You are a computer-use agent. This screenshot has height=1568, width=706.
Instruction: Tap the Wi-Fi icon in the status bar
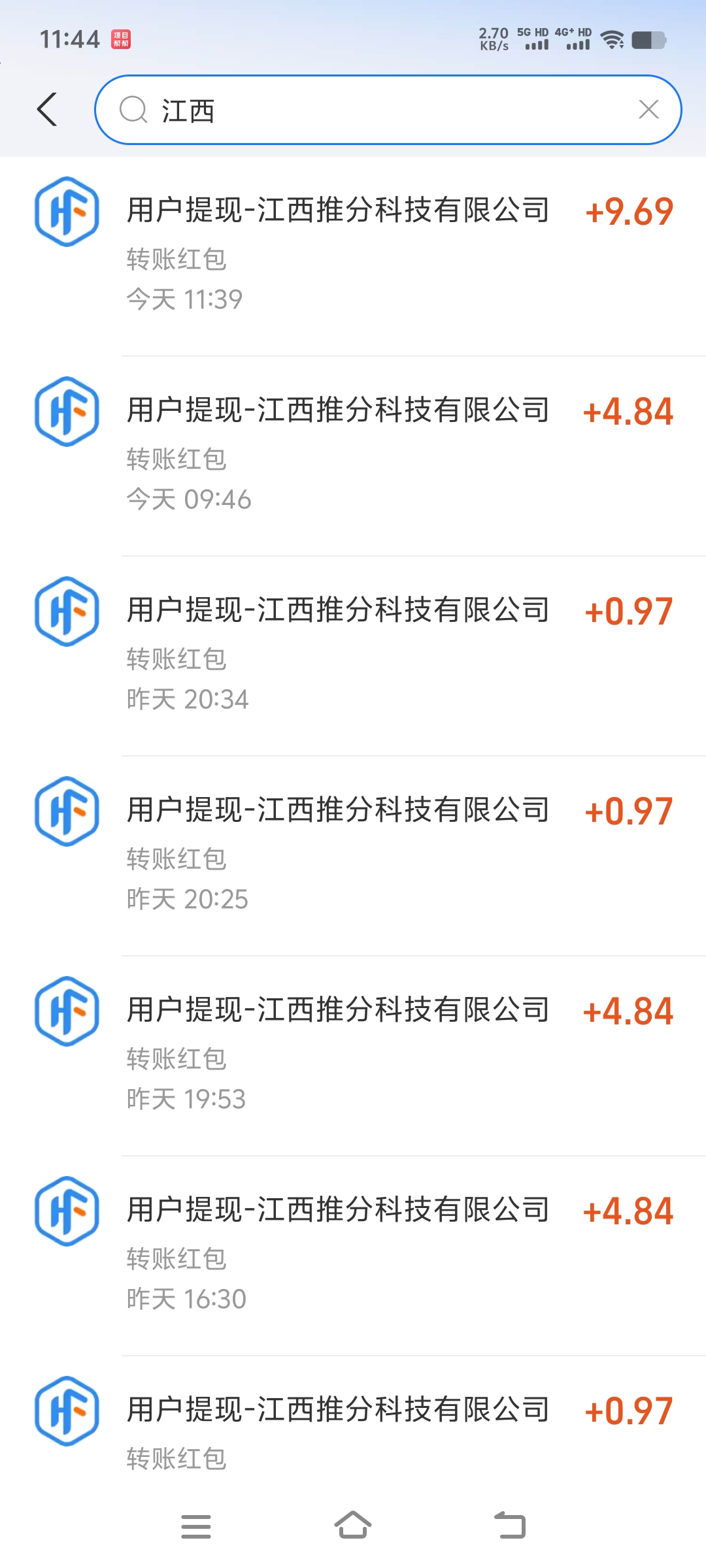[613, 41]
